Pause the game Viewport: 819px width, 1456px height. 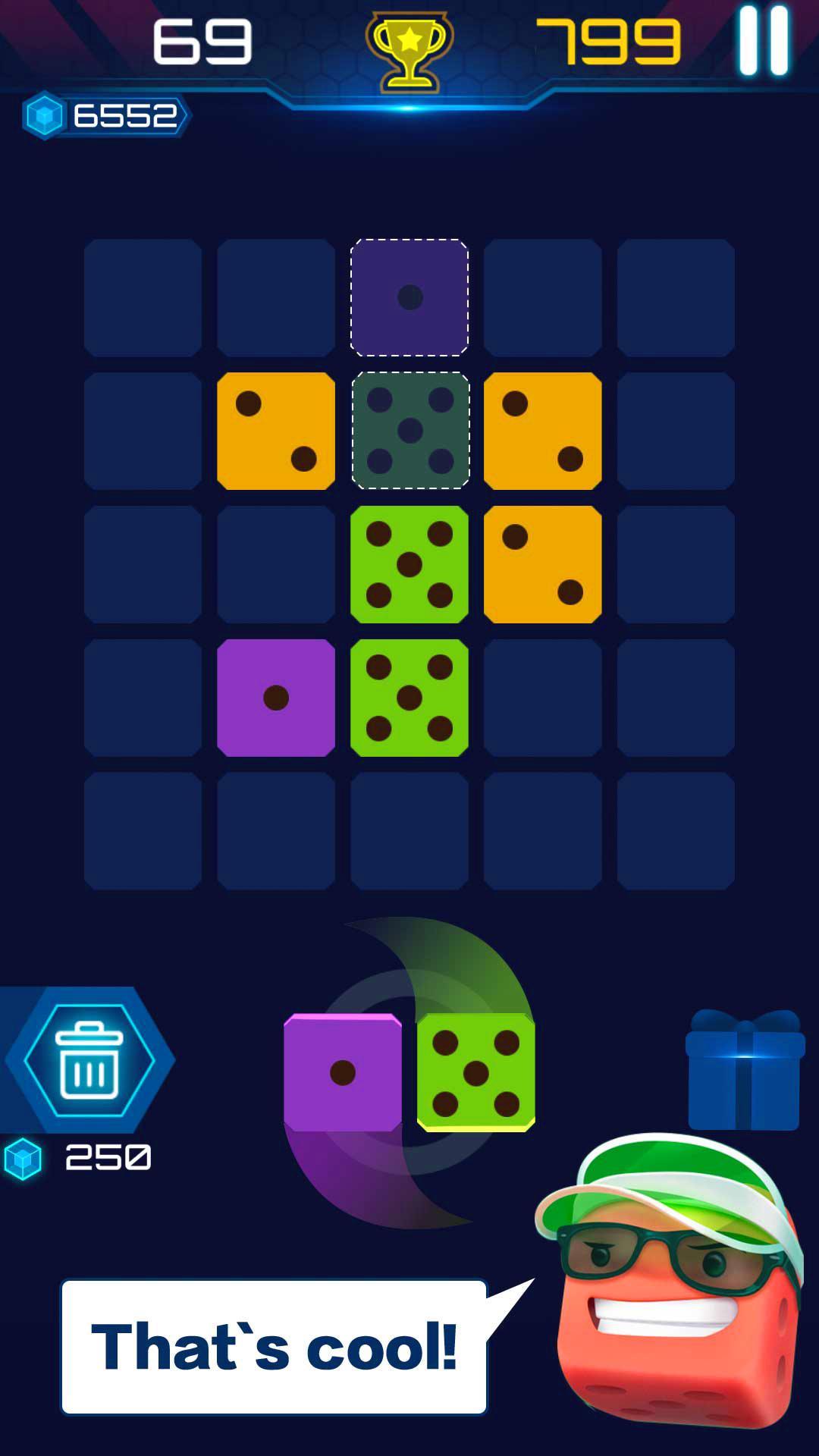764,41
